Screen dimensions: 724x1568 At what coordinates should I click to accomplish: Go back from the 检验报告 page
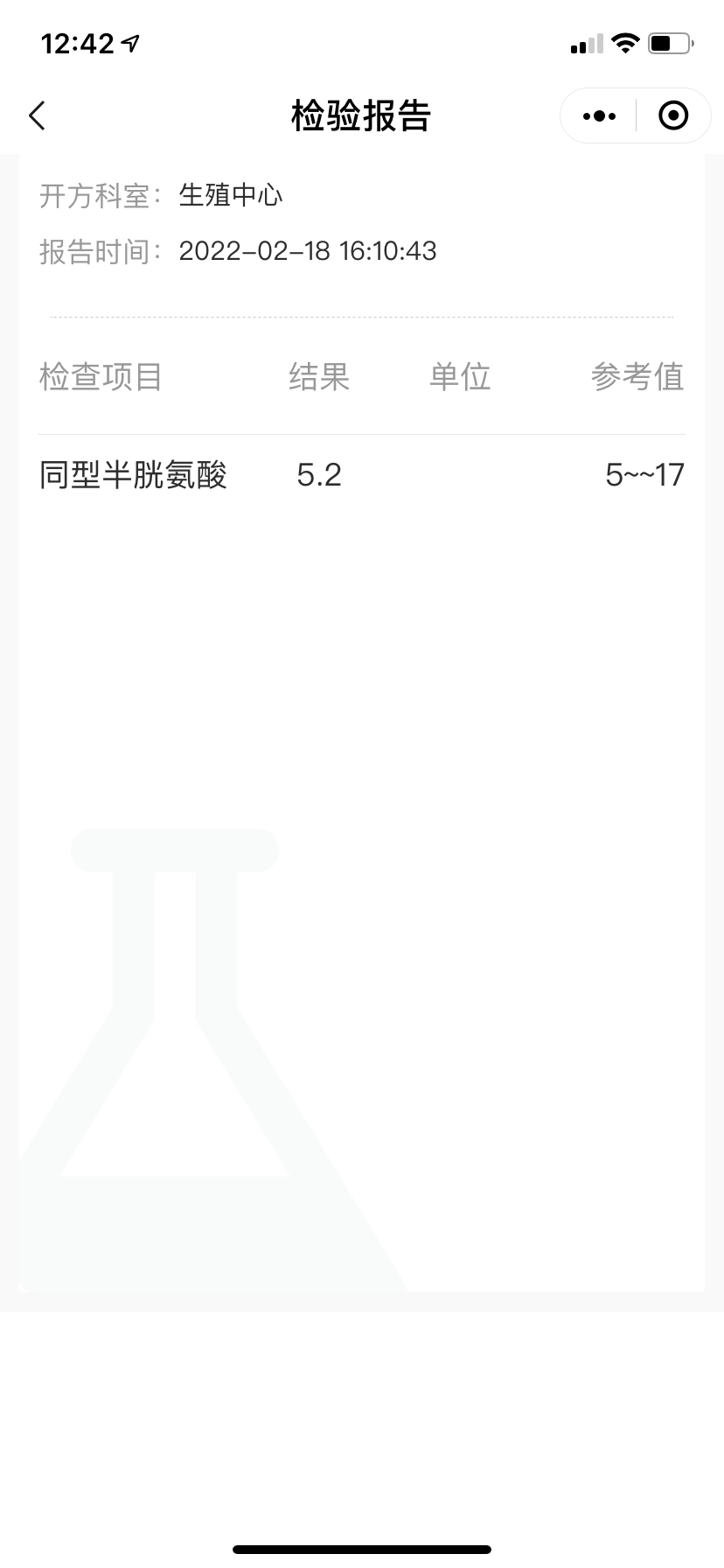(37, 115)
